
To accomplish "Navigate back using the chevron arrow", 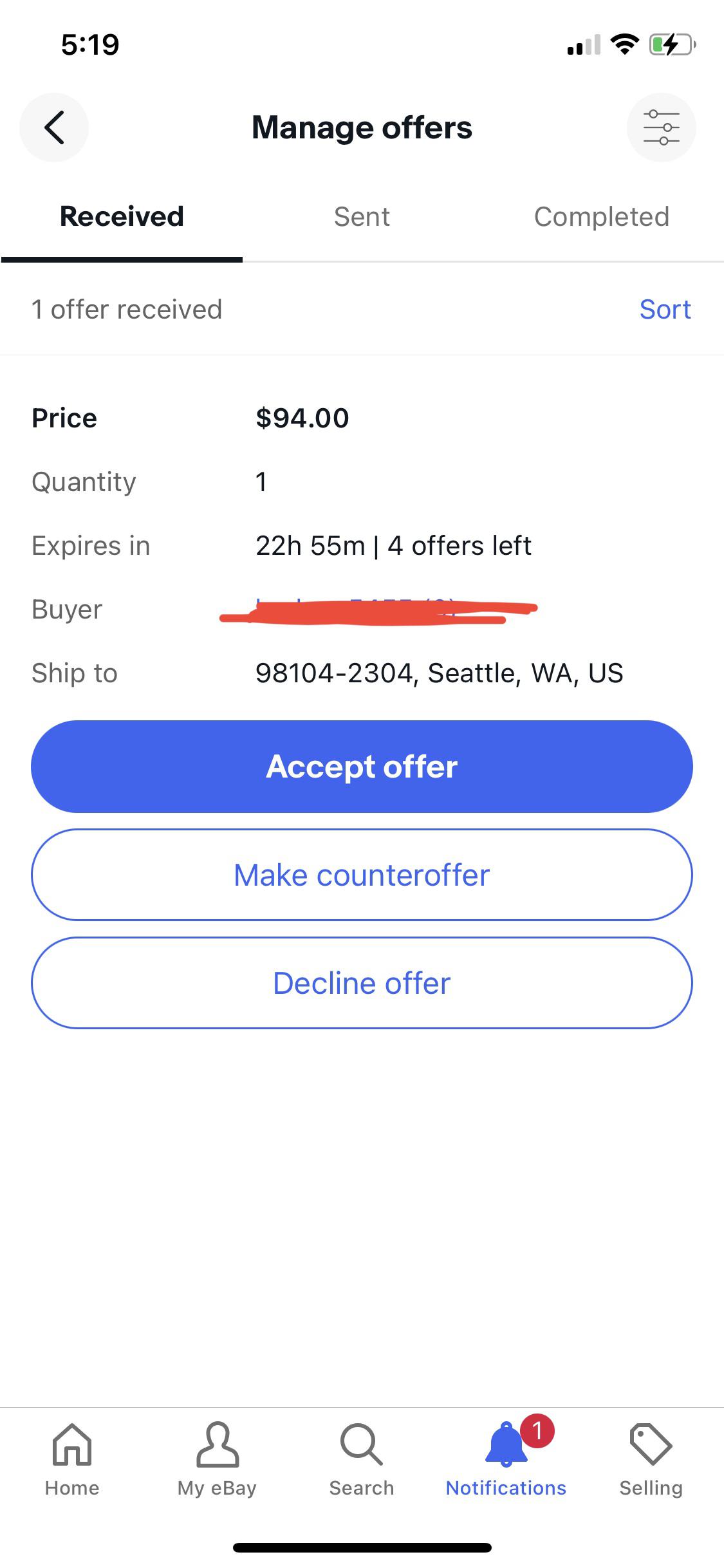I will click(54, 127).
